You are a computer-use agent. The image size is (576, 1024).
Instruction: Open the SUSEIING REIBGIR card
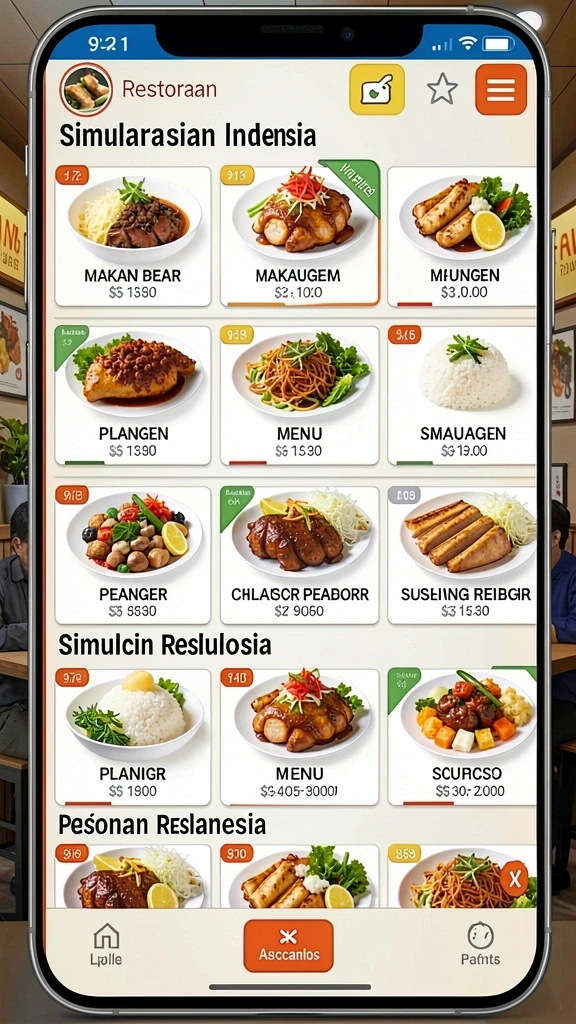point(462,554)
